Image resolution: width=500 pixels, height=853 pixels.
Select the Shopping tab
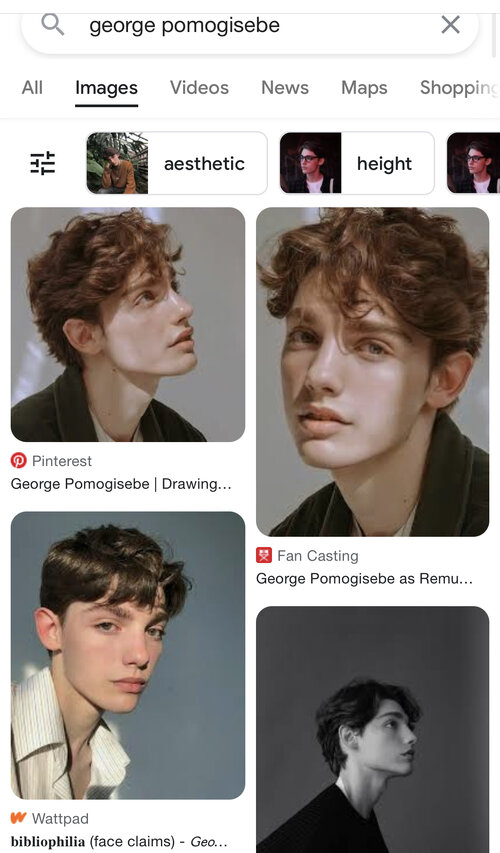coord(459,88)
